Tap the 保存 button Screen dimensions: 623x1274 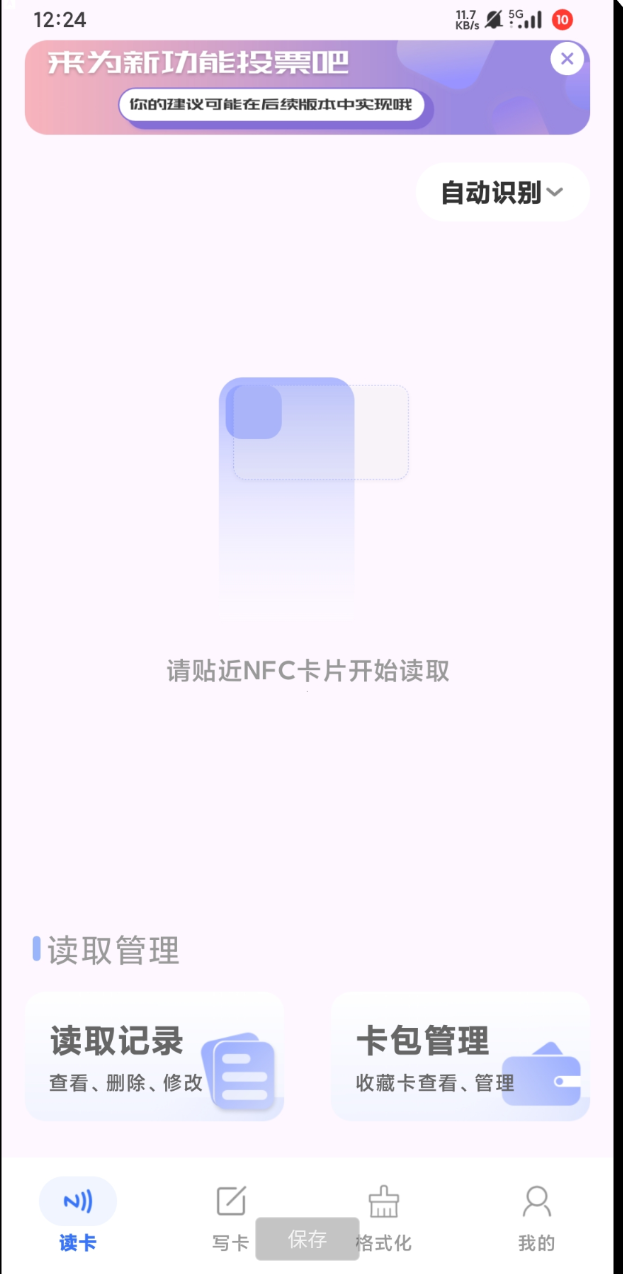click(x=307, y=1240)
